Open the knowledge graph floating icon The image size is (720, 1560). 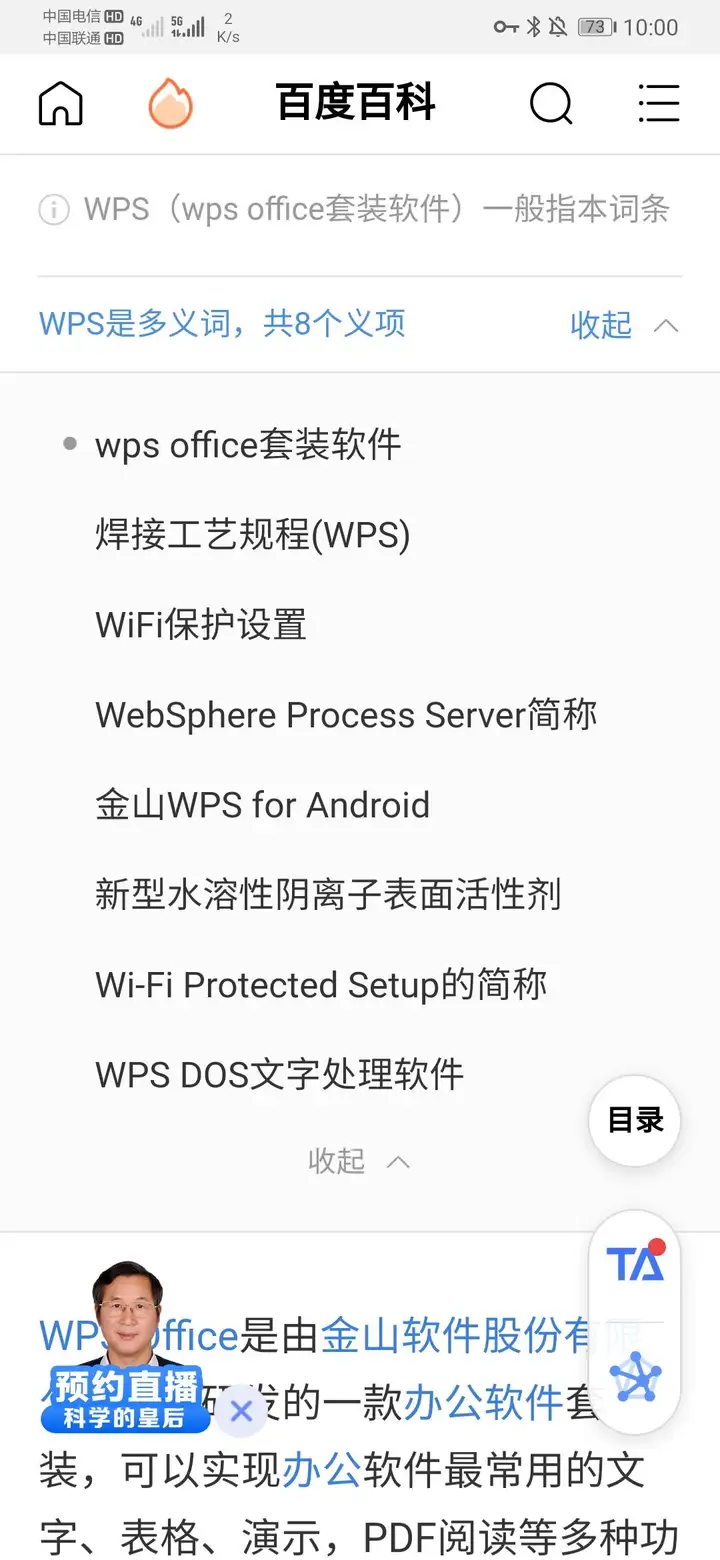pyautogui.click(x=636, y=1378)
